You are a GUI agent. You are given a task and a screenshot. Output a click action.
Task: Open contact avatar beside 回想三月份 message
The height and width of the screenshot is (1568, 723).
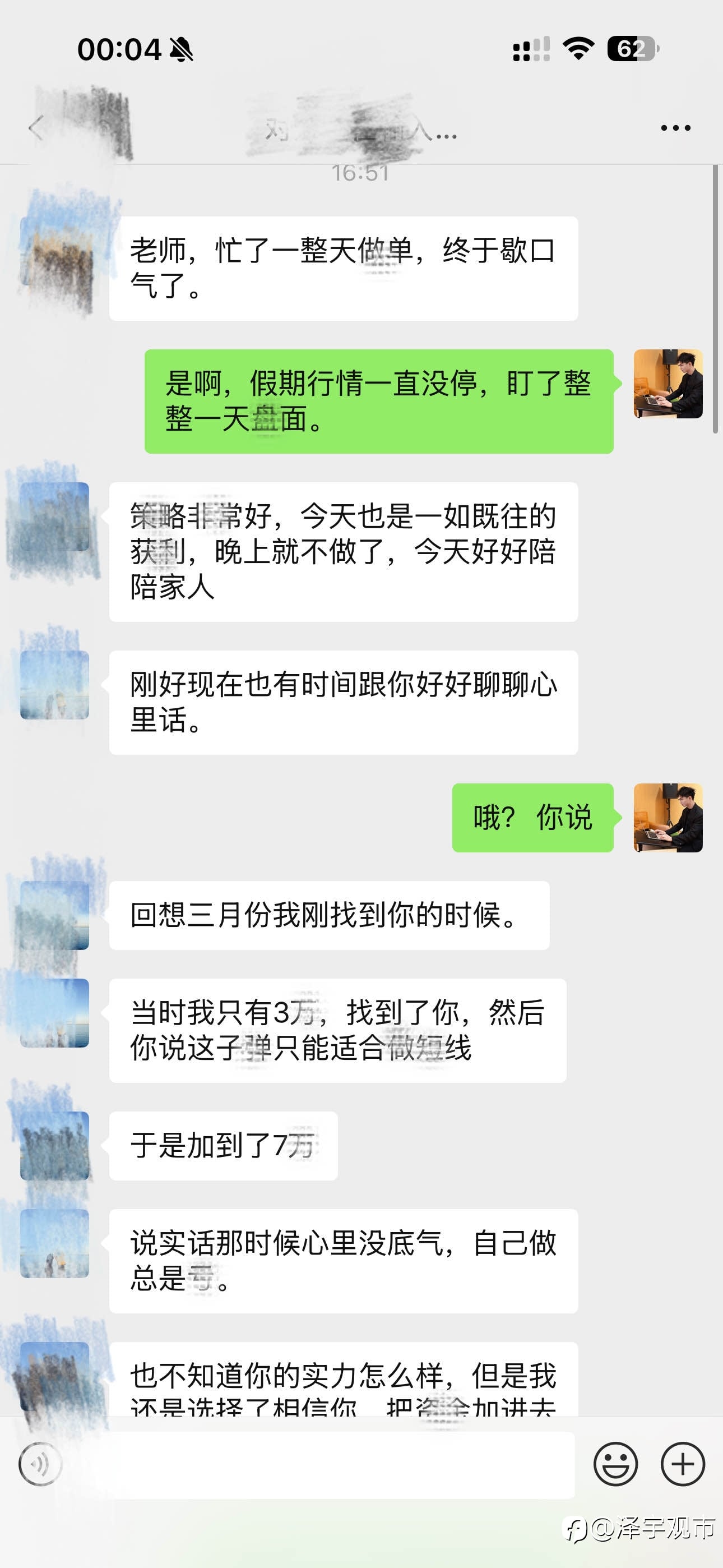pos(55,915)
